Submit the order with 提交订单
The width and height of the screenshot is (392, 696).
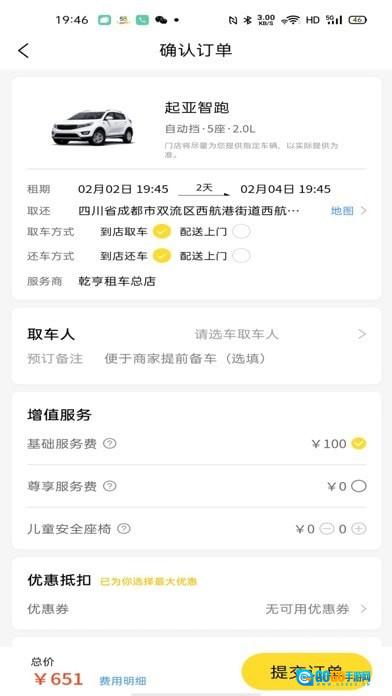[307, 671]
